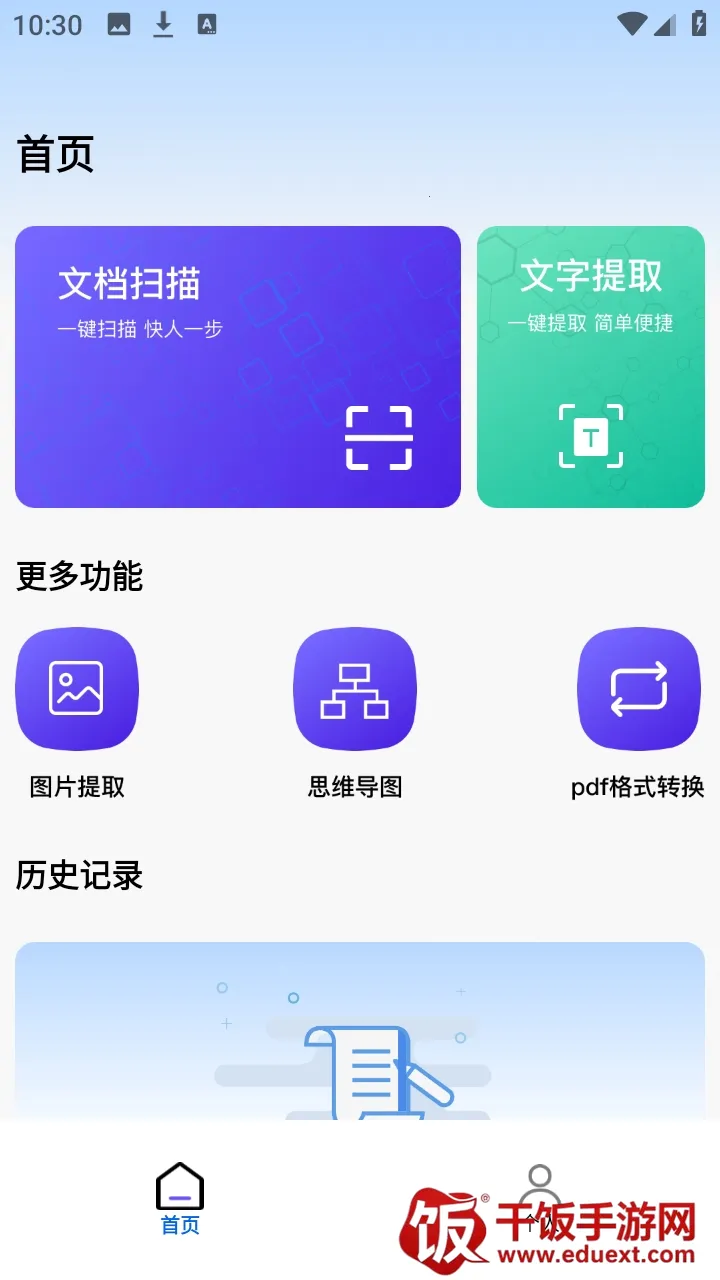Open the 文字提取 text extraction card
Image resolution: width=720 pixels, height=1280 pixels.
tap(591, 366)
